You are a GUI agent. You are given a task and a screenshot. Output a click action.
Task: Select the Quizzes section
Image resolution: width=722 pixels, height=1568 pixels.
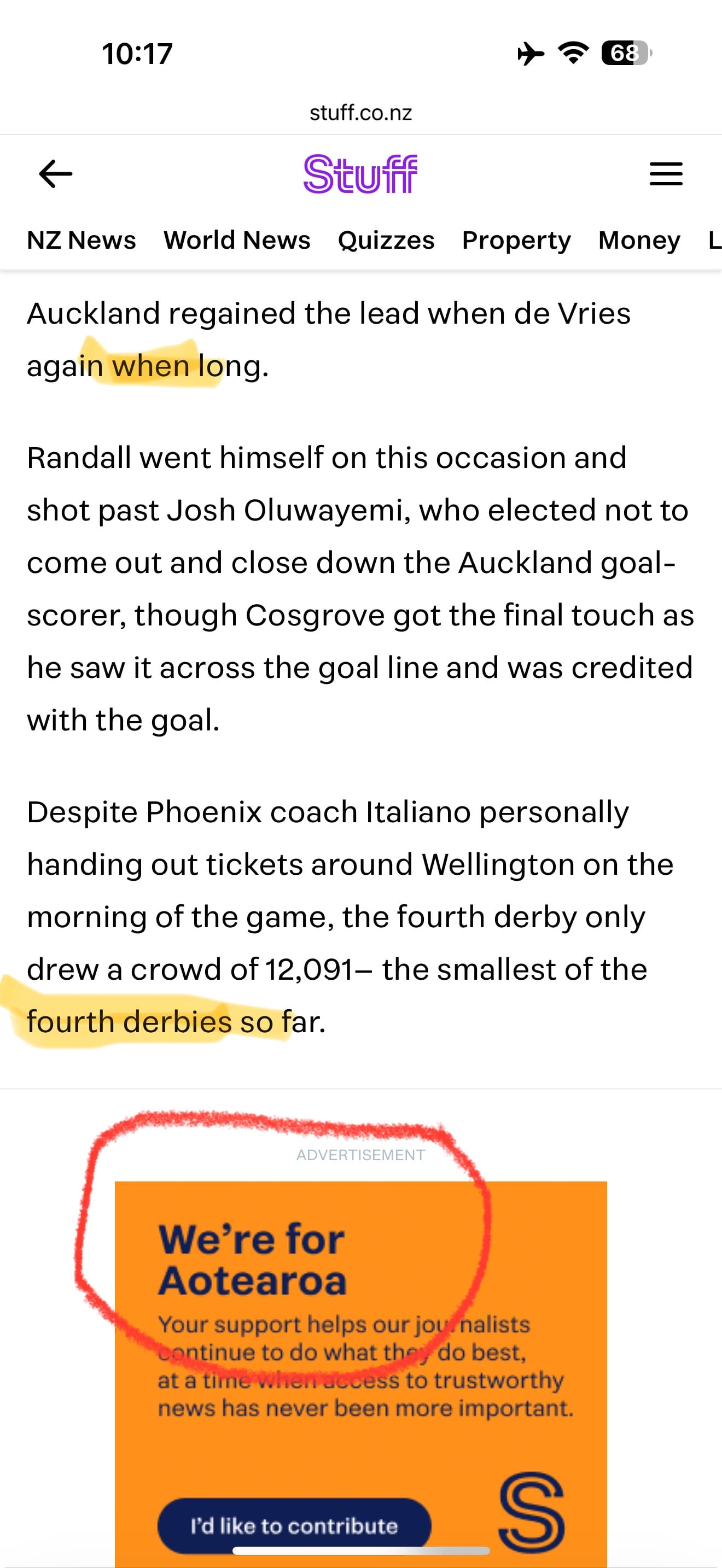pos(386,241)
